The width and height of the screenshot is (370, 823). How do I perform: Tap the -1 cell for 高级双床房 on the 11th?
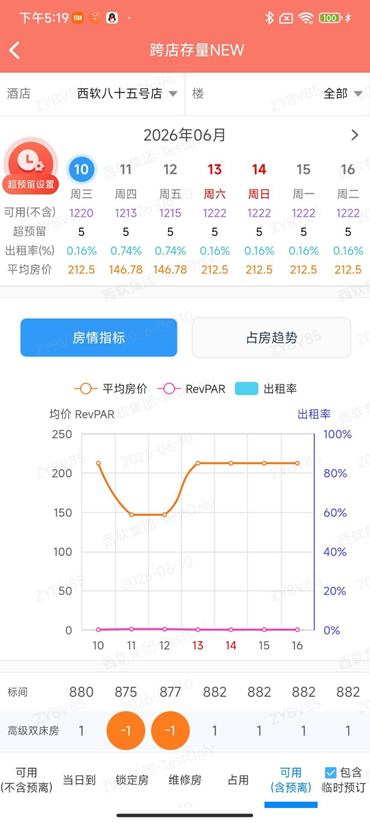(x=125, y=731)
